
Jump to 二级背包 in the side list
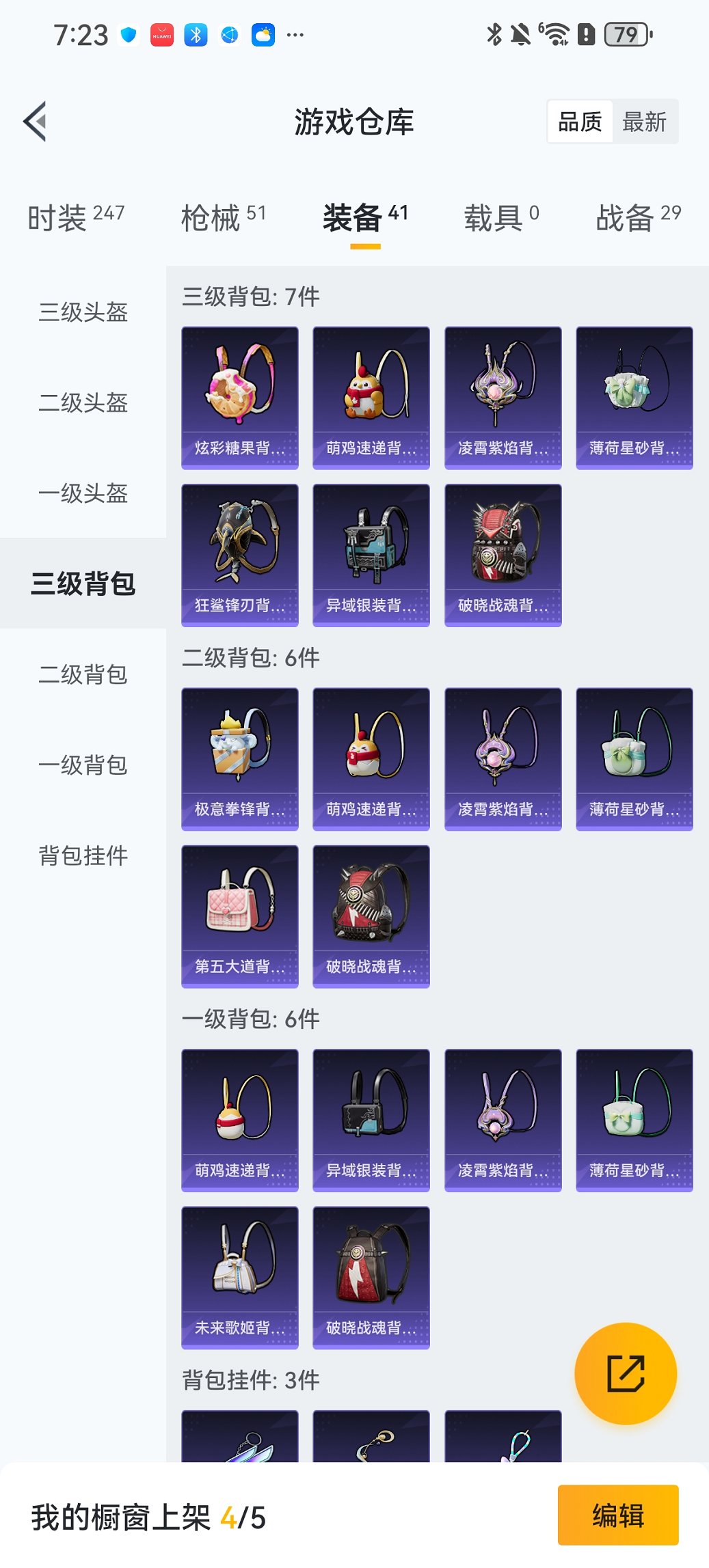click(x=83, y=674)
